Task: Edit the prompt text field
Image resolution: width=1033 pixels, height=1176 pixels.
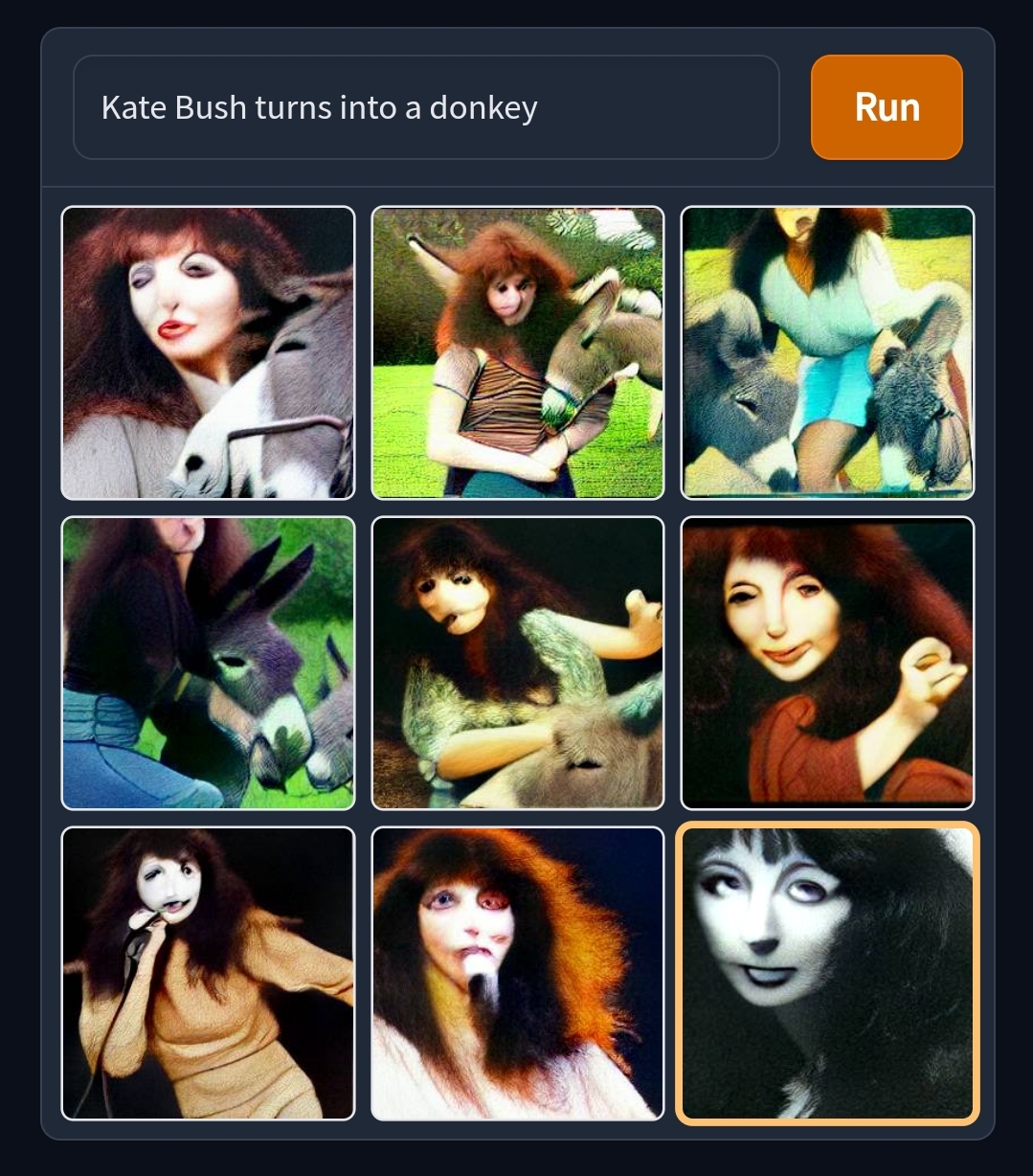Action: tap(426, 107)
